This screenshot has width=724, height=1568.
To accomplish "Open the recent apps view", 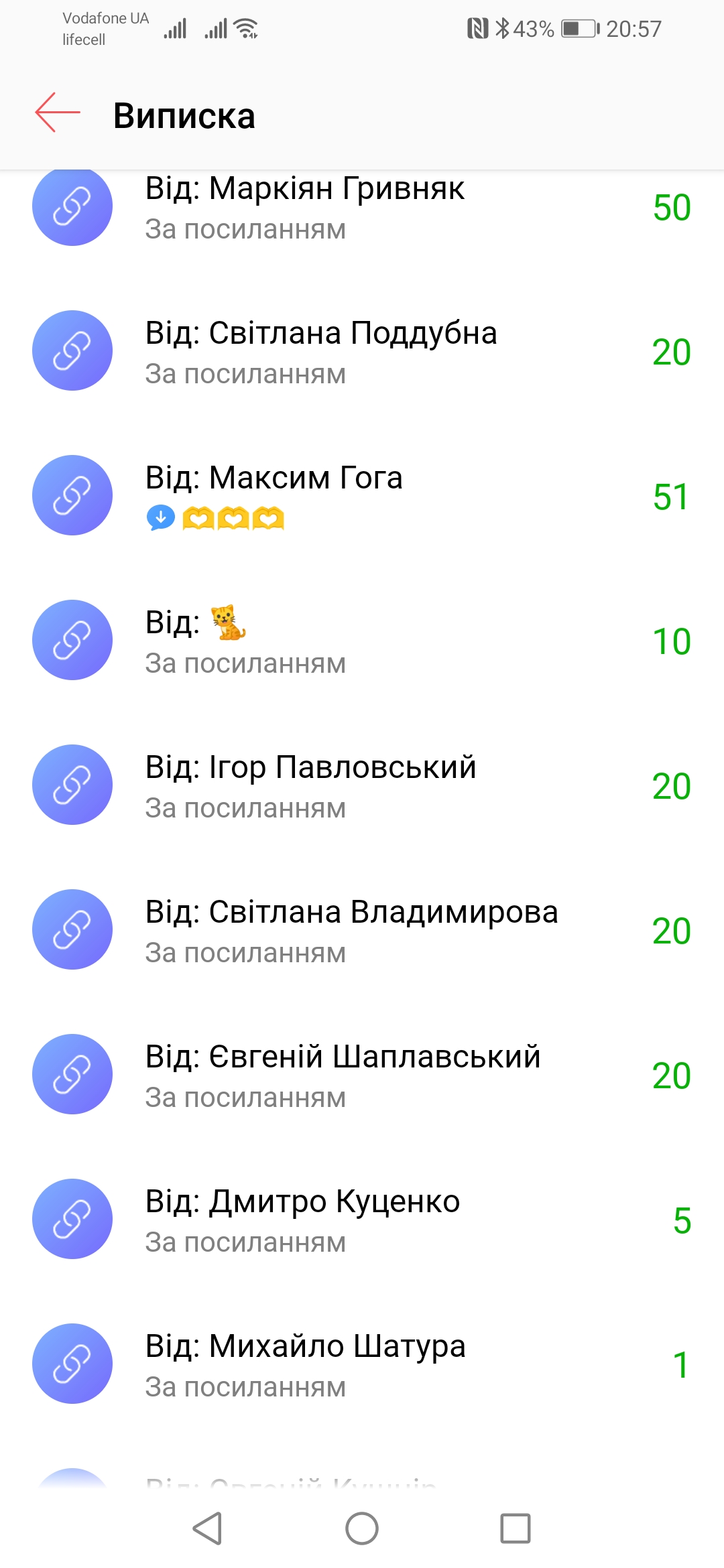I will [x=516, y=1528].
